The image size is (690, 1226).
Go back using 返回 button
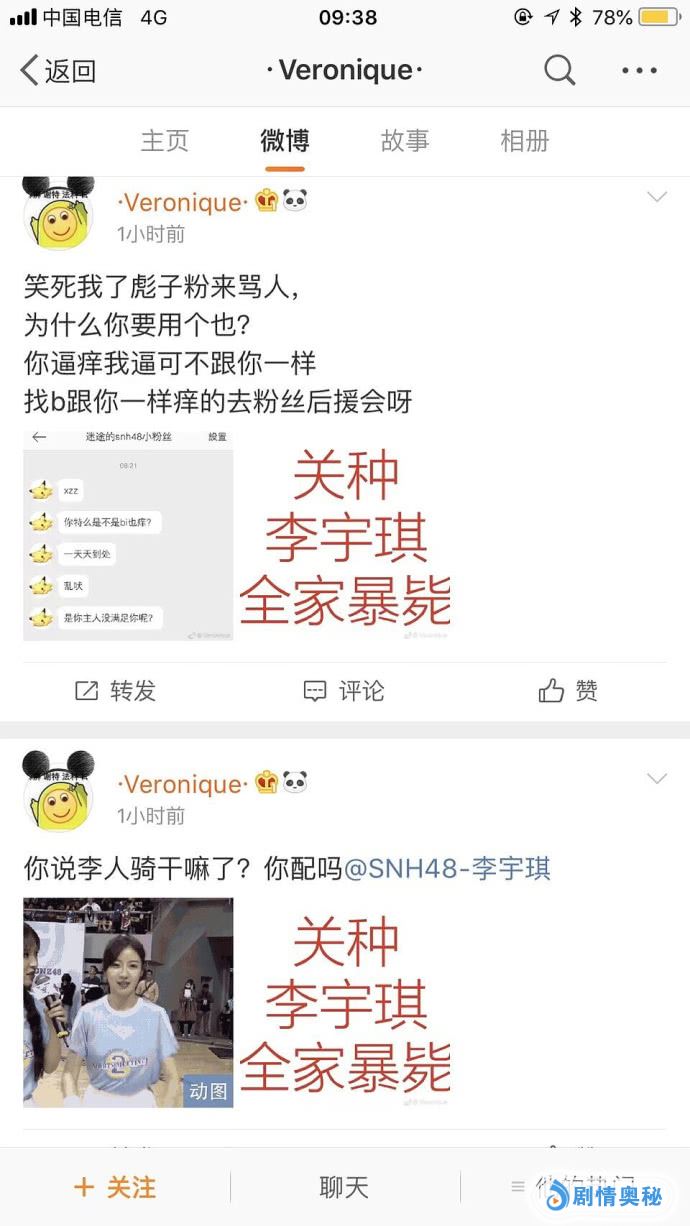coord(58,71)
